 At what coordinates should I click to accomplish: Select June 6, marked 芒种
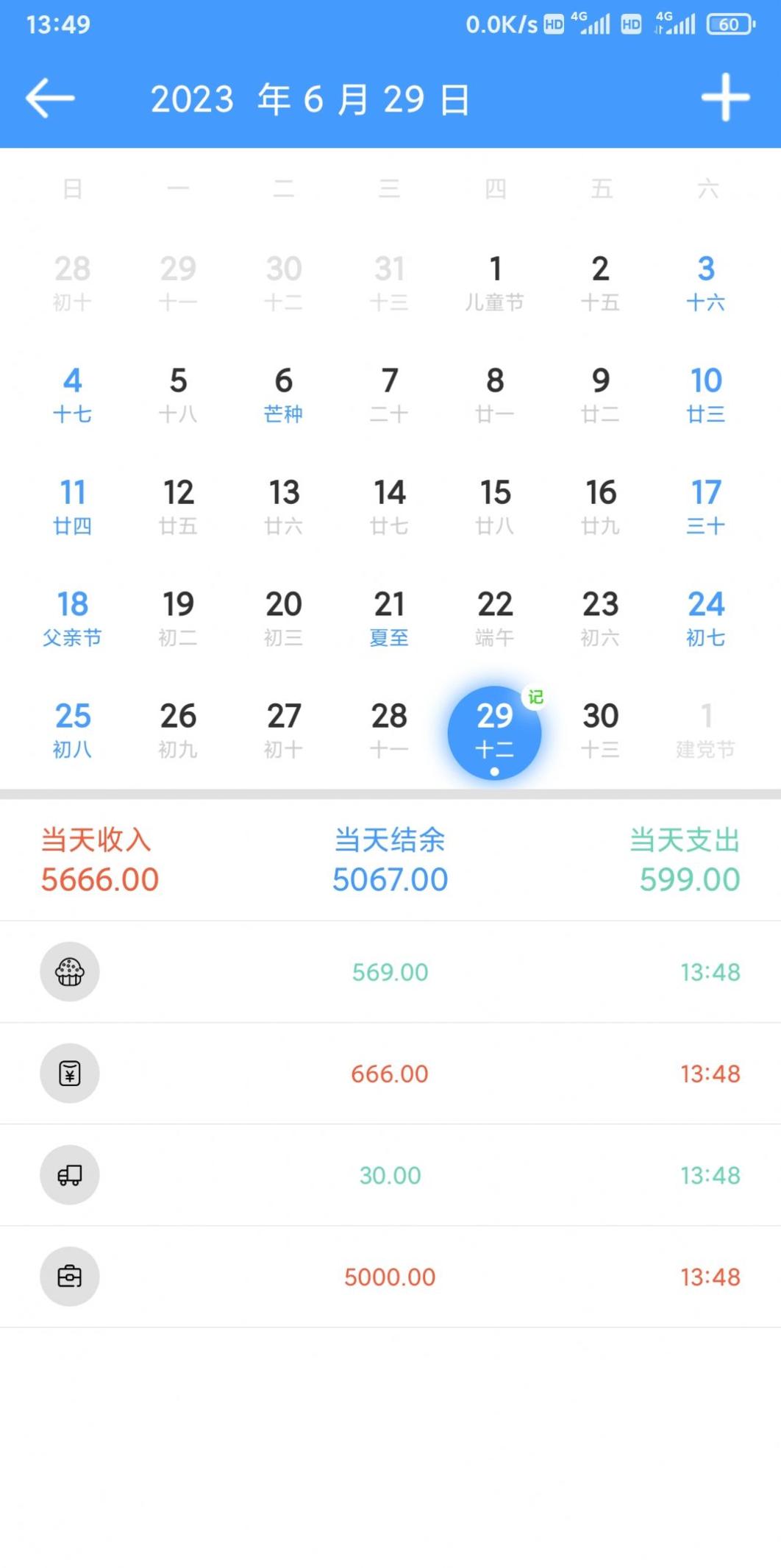(284, 395)
